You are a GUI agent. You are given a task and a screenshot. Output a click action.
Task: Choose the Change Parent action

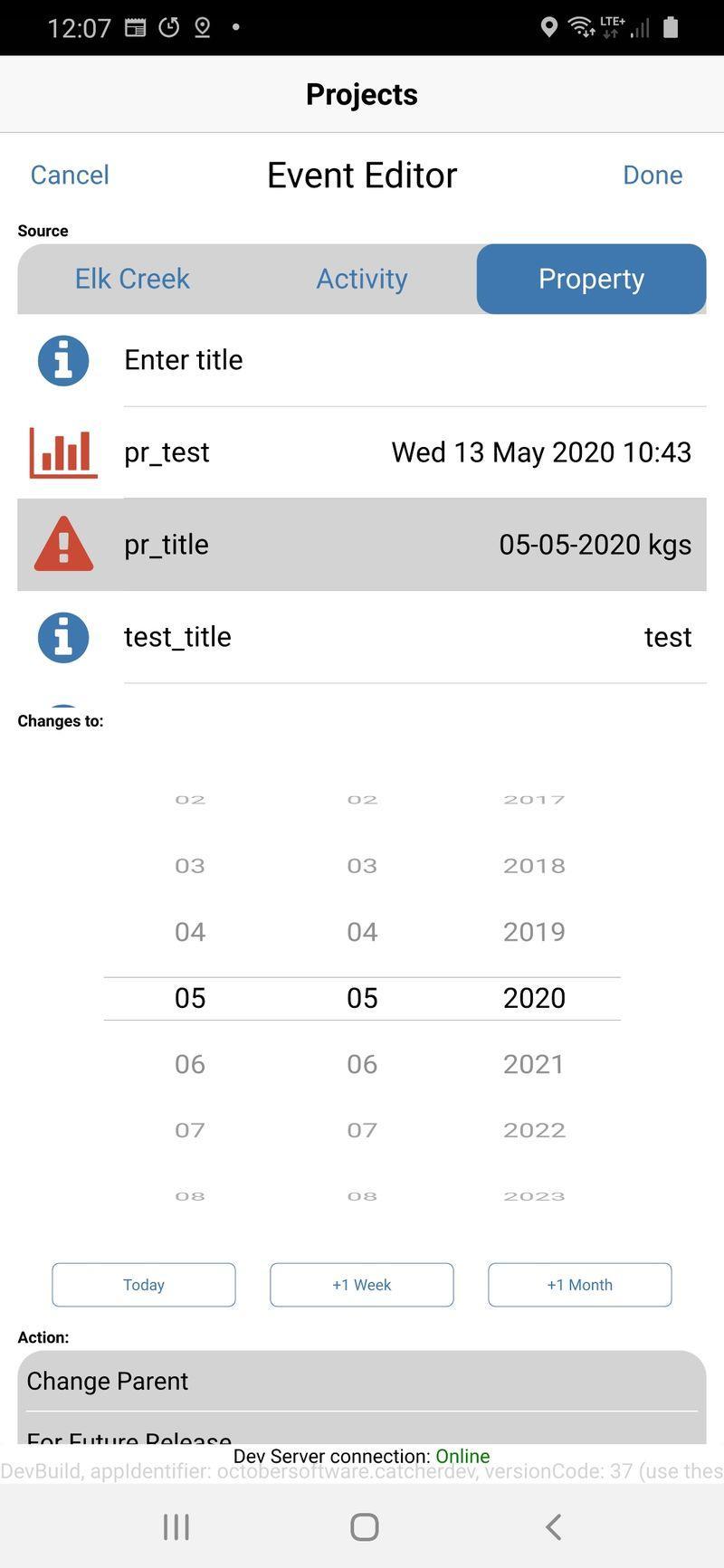(x=362, y=1381)
